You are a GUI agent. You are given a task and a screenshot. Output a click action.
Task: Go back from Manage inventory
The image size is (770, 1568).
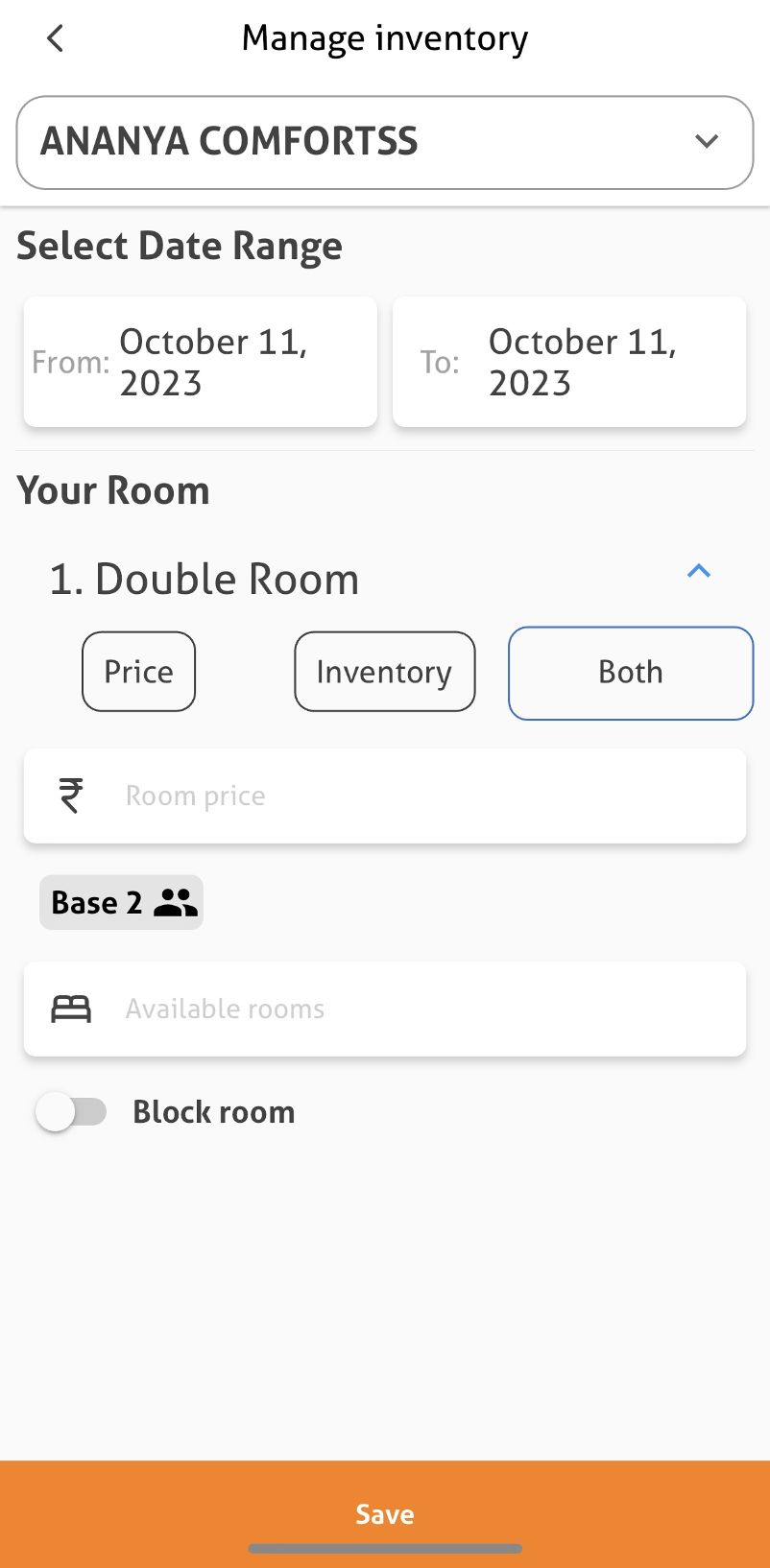coord(56,39)
